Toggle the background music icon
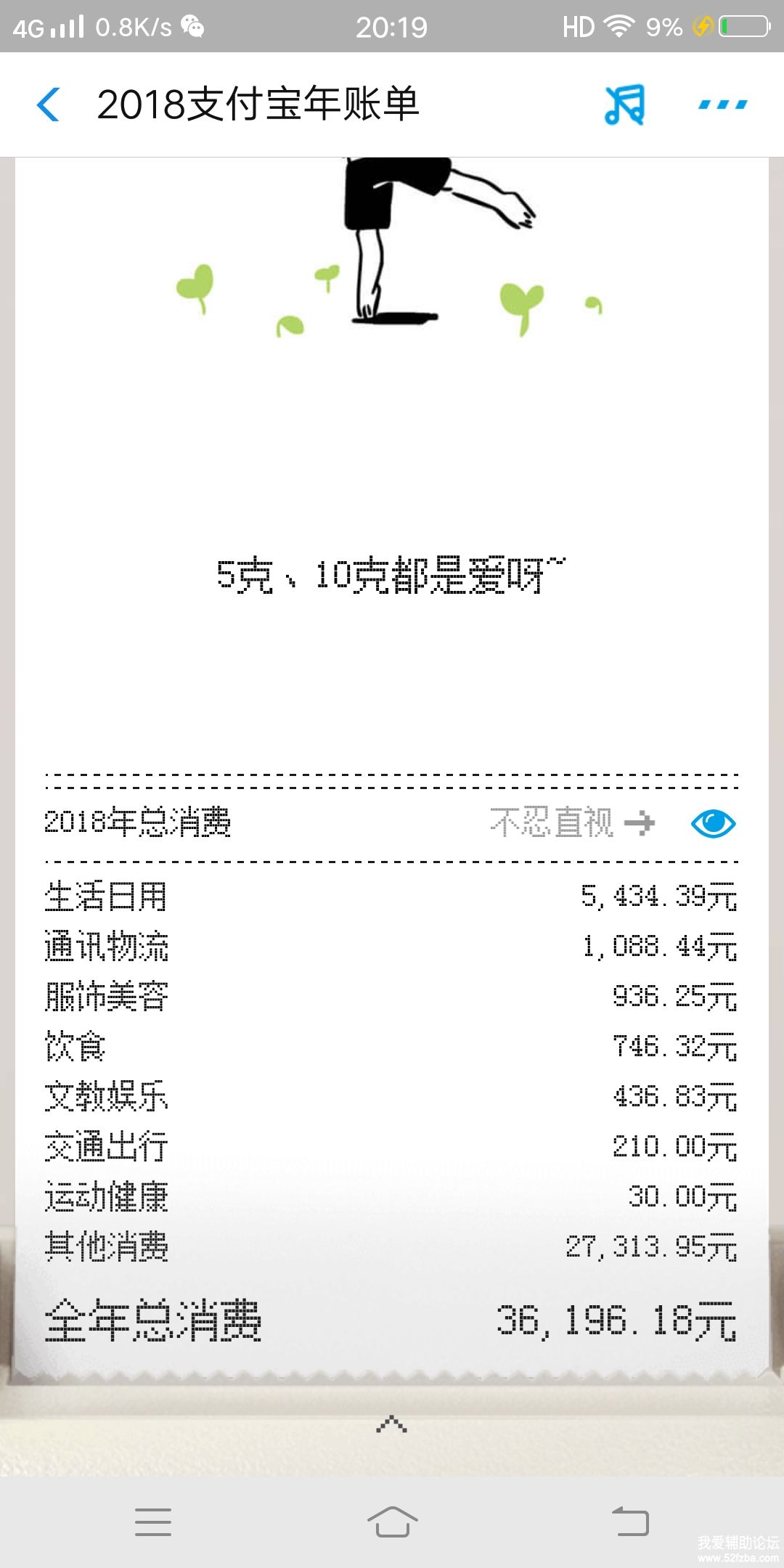This screenshot has height=1568, width=784. tap(624, 105)
